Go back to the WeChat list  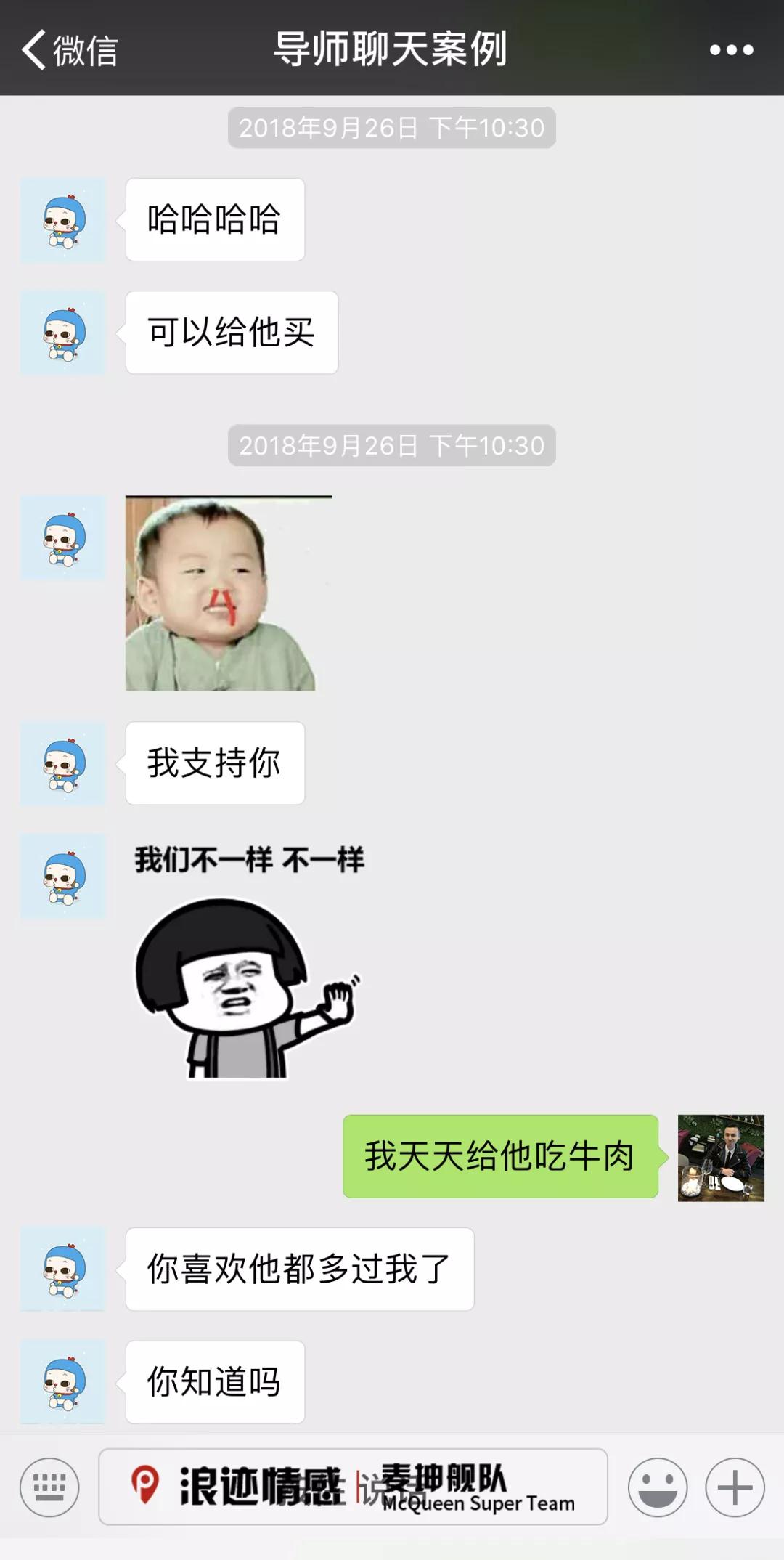click(x=69, y=50)
